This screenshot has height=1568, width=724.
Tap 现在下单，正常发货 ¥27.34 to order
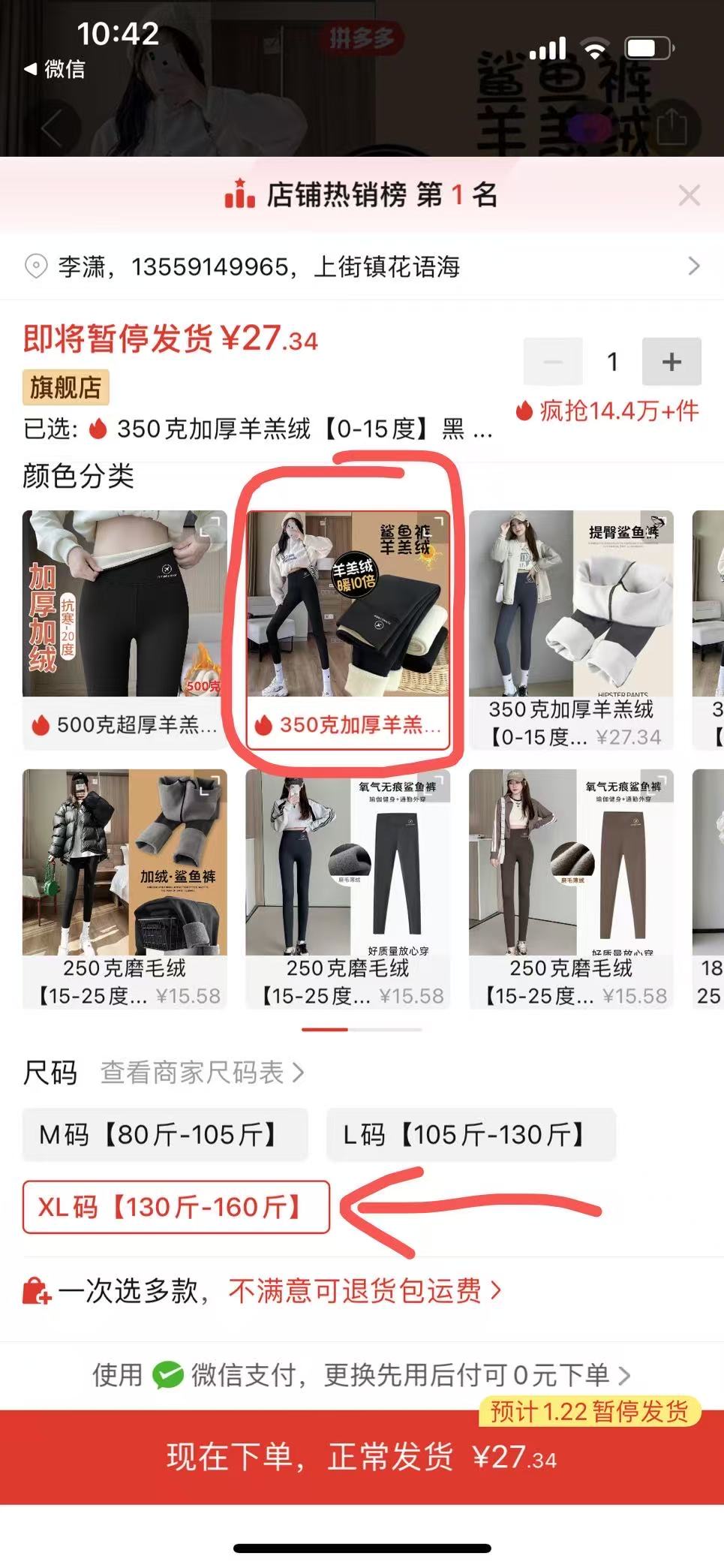point(362,1458)
